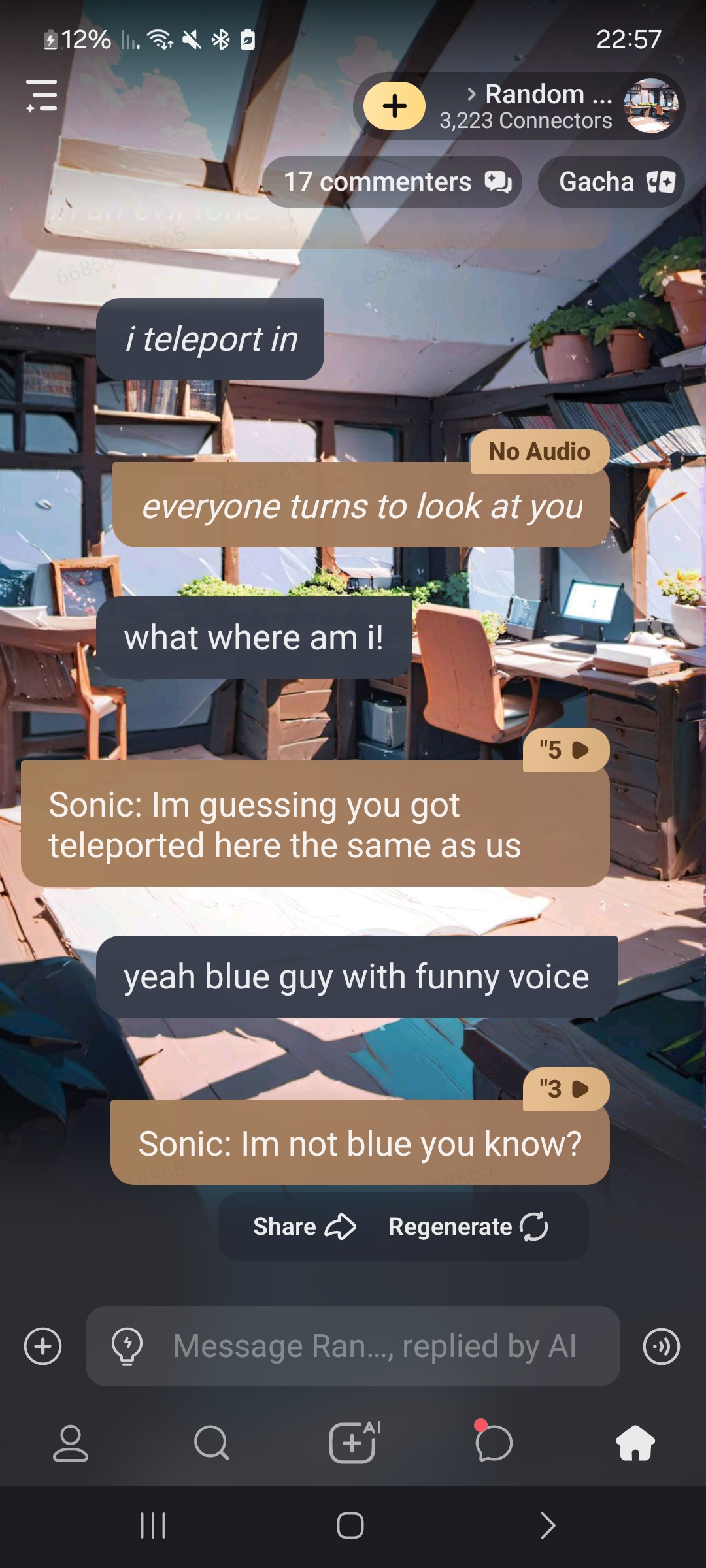
Task: Tap the circled plus attachment icon
Action: pos(43,1347)
